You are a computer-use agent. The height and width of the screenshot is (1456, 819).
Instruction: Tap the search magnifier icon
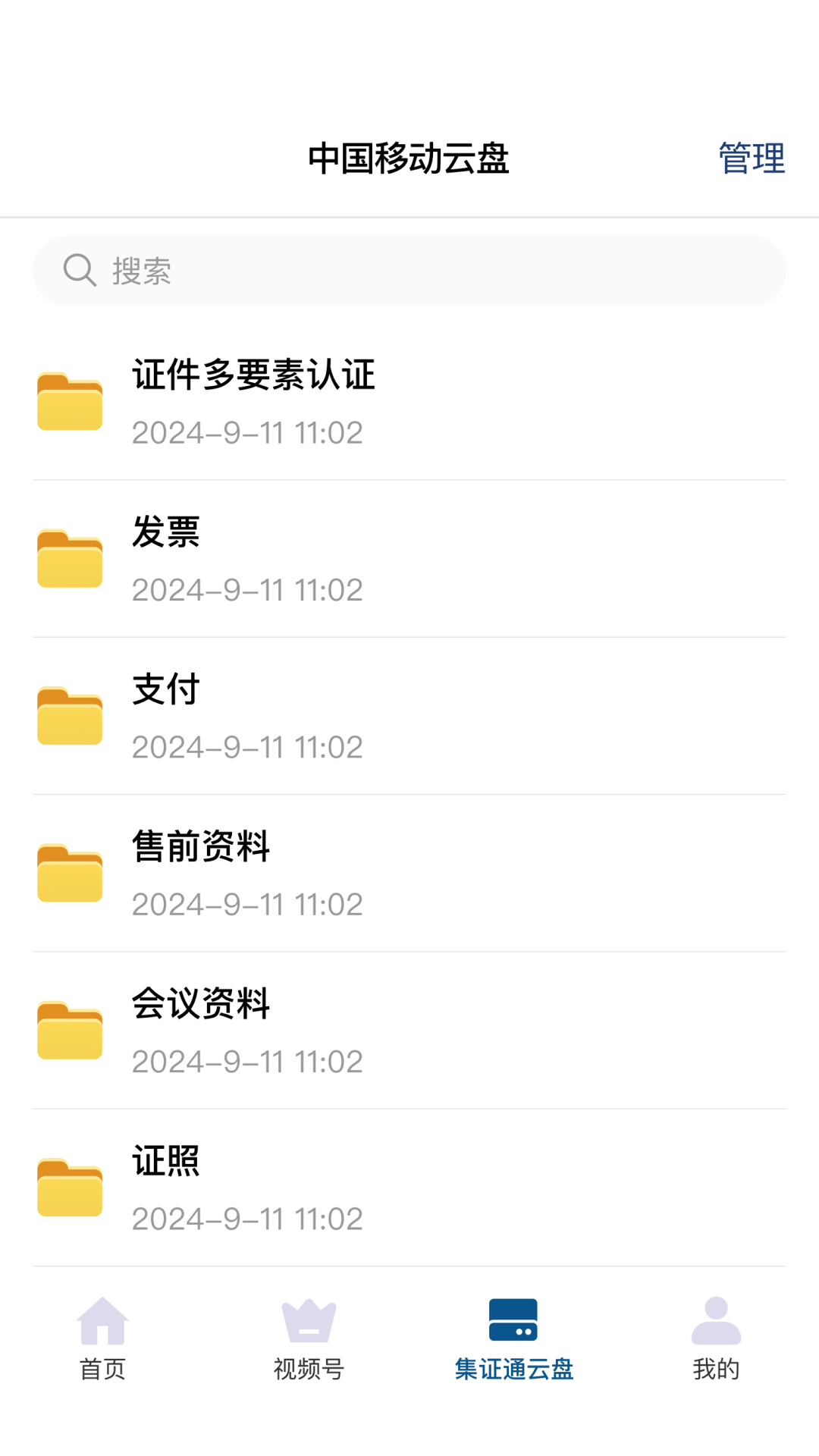point(80,270)
